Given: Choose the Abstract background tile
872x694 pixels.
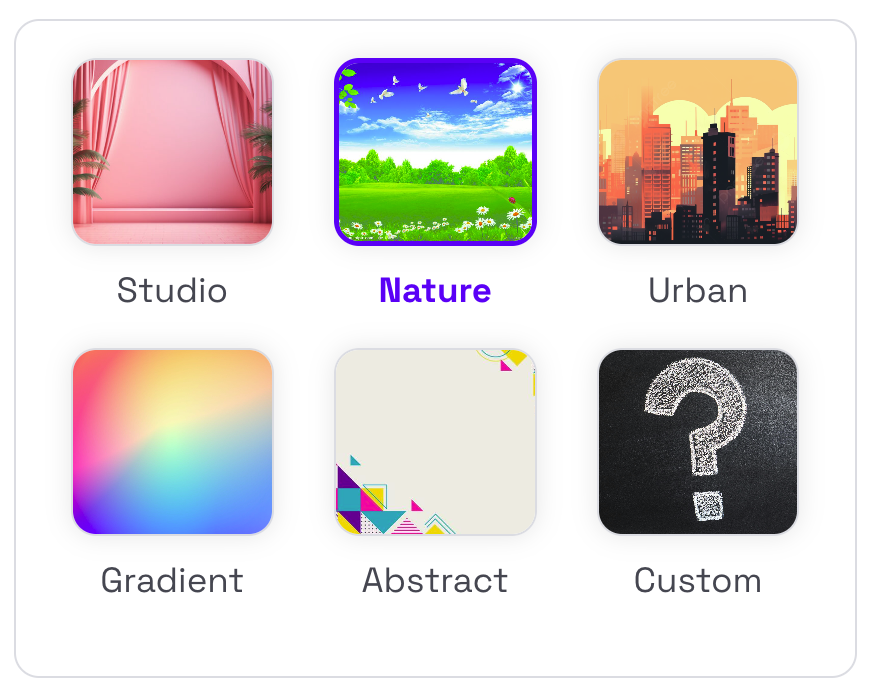Looking at the screenshot, I should 435,441.
